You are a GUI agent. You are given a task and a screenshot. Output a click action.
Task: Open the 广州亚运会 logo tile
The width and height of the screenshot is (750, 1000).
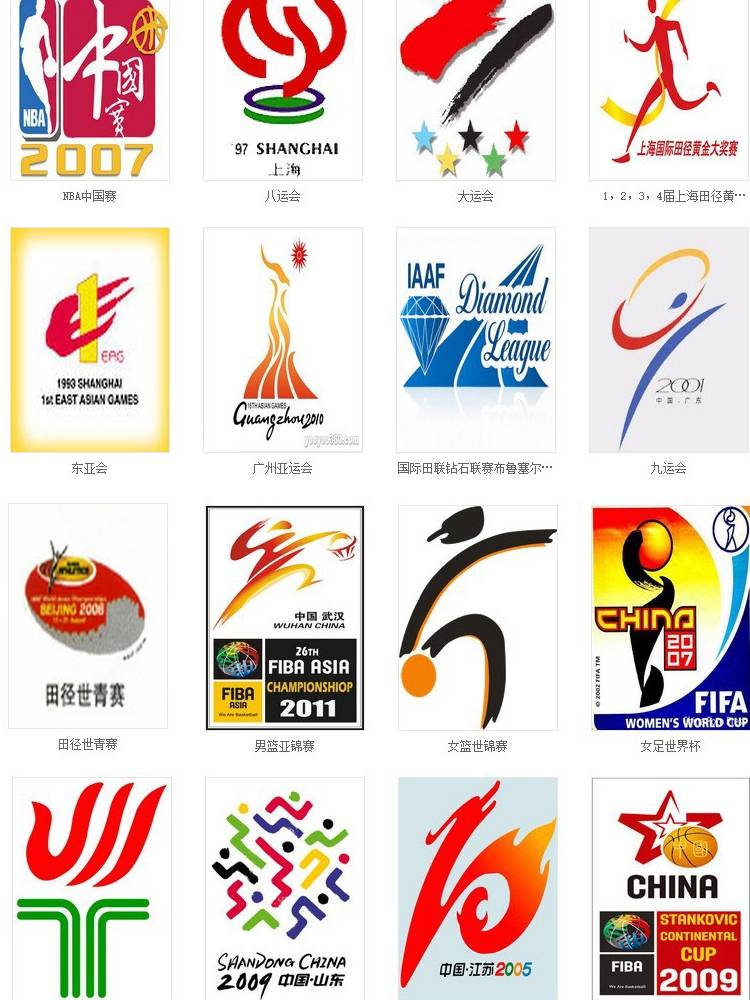(x=283, y=339)
